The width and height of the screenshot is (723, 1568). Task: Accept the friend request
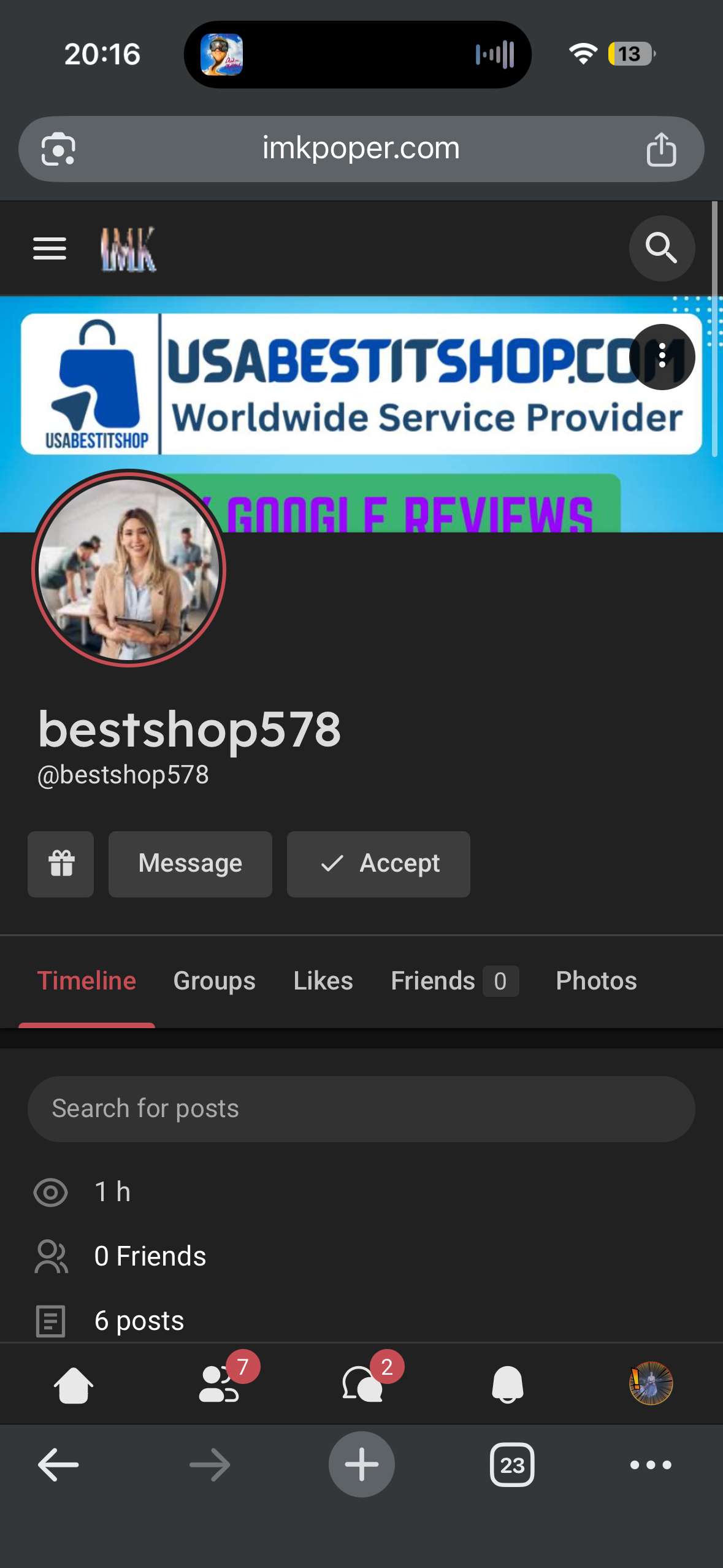[x=378, y=864]
